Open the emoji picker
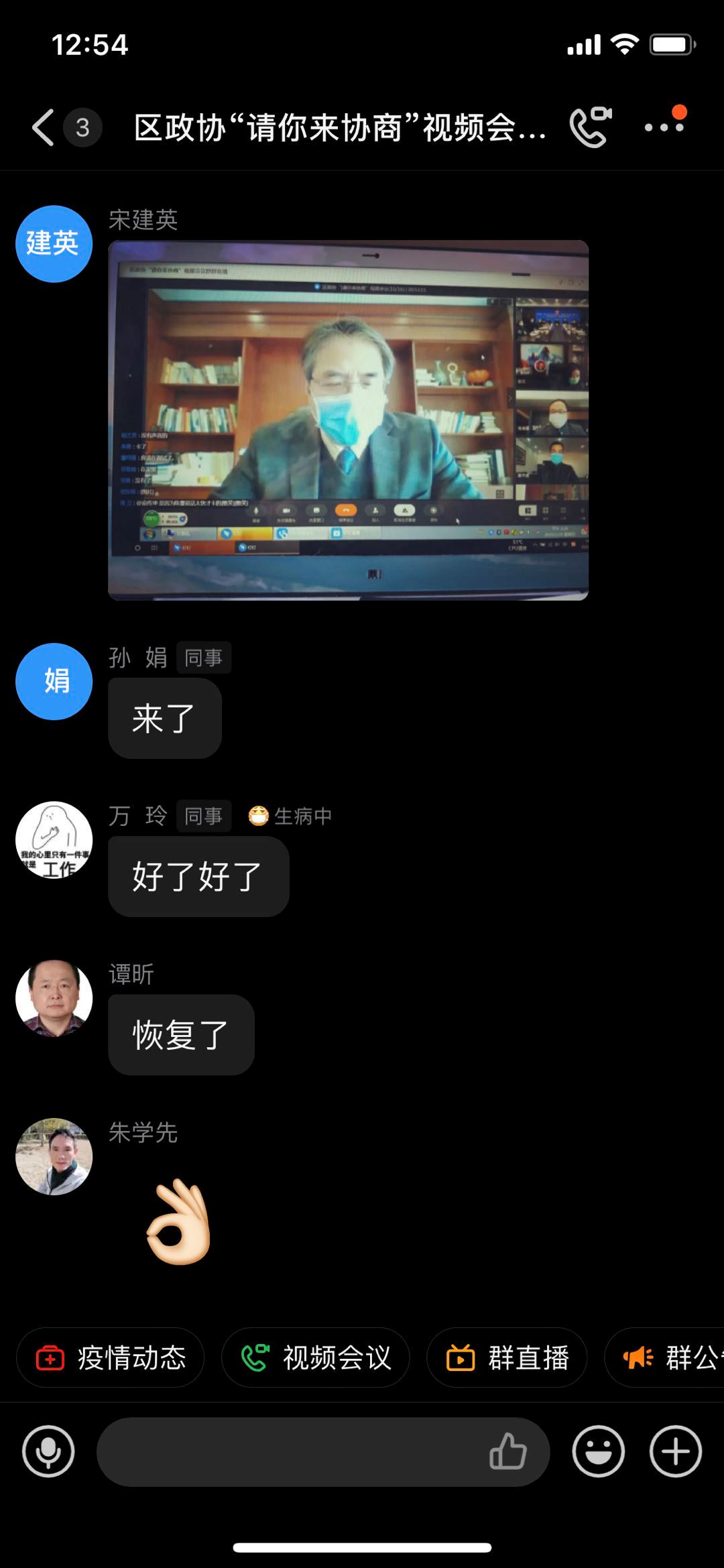Viewport: 724px width, 1568px height. 598,1452
